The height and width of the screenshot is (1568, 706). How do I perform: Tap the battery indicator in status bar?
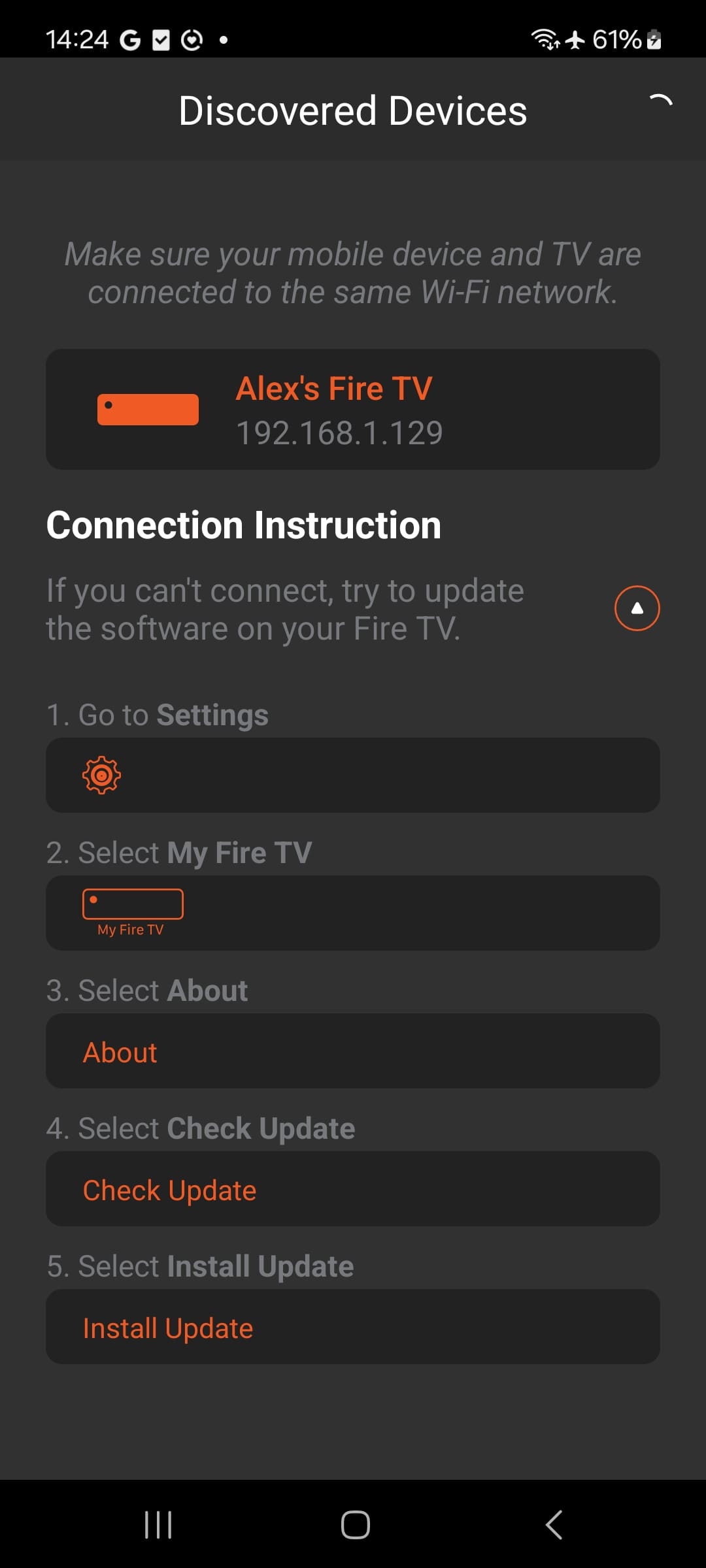click(x=652, y=39)
